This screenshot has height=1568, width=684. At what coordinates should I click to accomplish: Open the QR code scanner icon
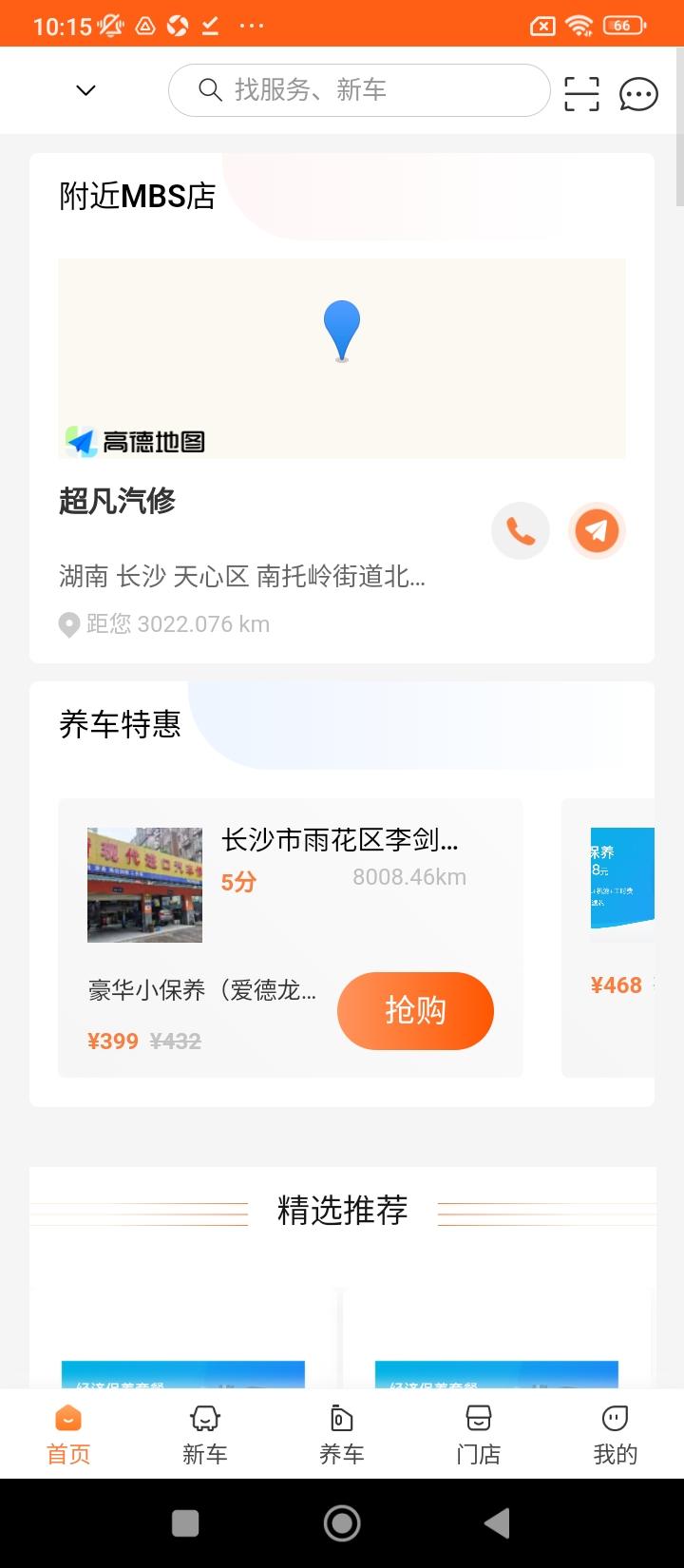click(581, 91)
